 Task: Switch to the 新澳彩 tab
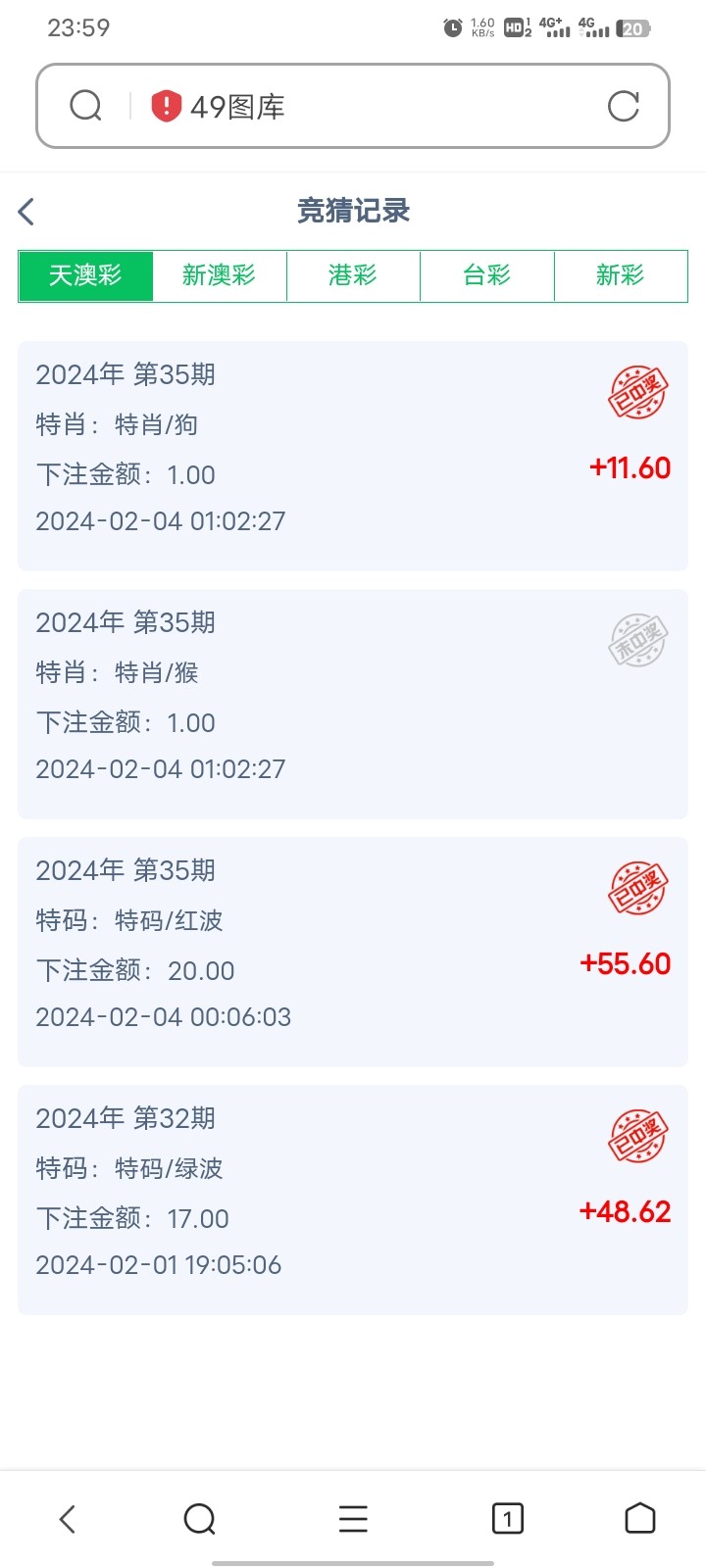(219, 275)
